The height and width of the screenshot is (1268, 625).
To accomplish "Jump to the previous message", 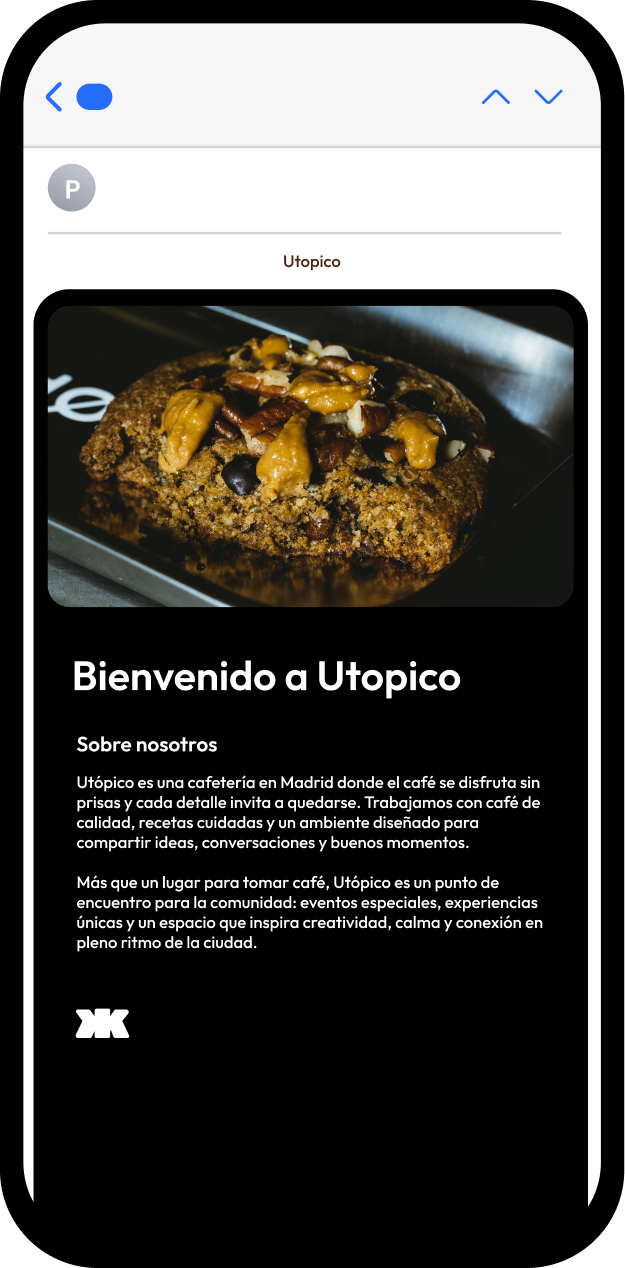I will [x=496, y=97].
